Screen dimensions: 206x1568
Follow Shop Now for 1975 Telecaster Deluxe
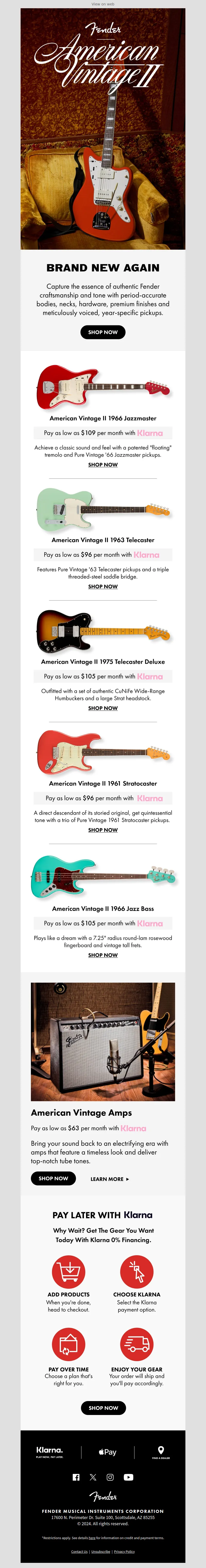103,708
